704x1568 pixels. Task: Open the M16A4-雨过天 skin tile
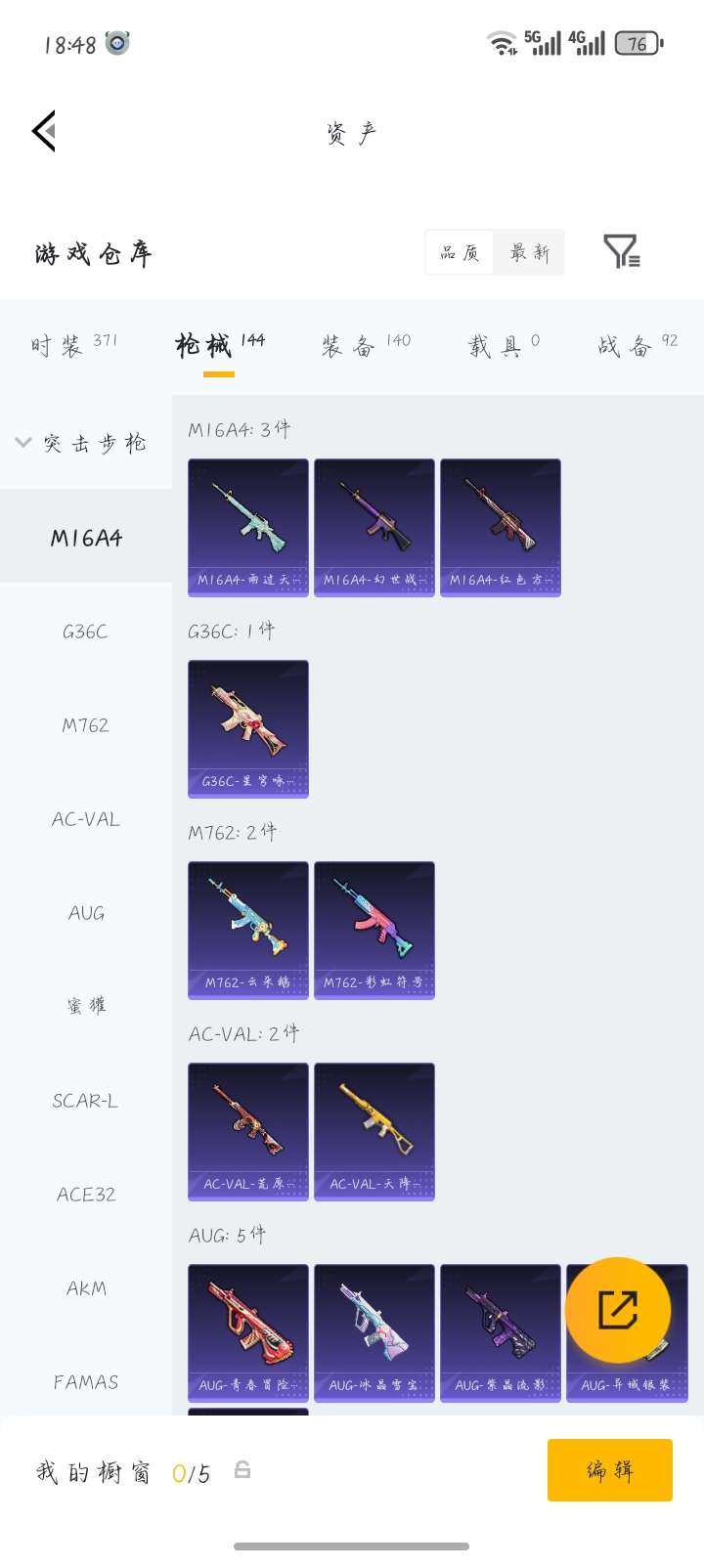(248, 527)
